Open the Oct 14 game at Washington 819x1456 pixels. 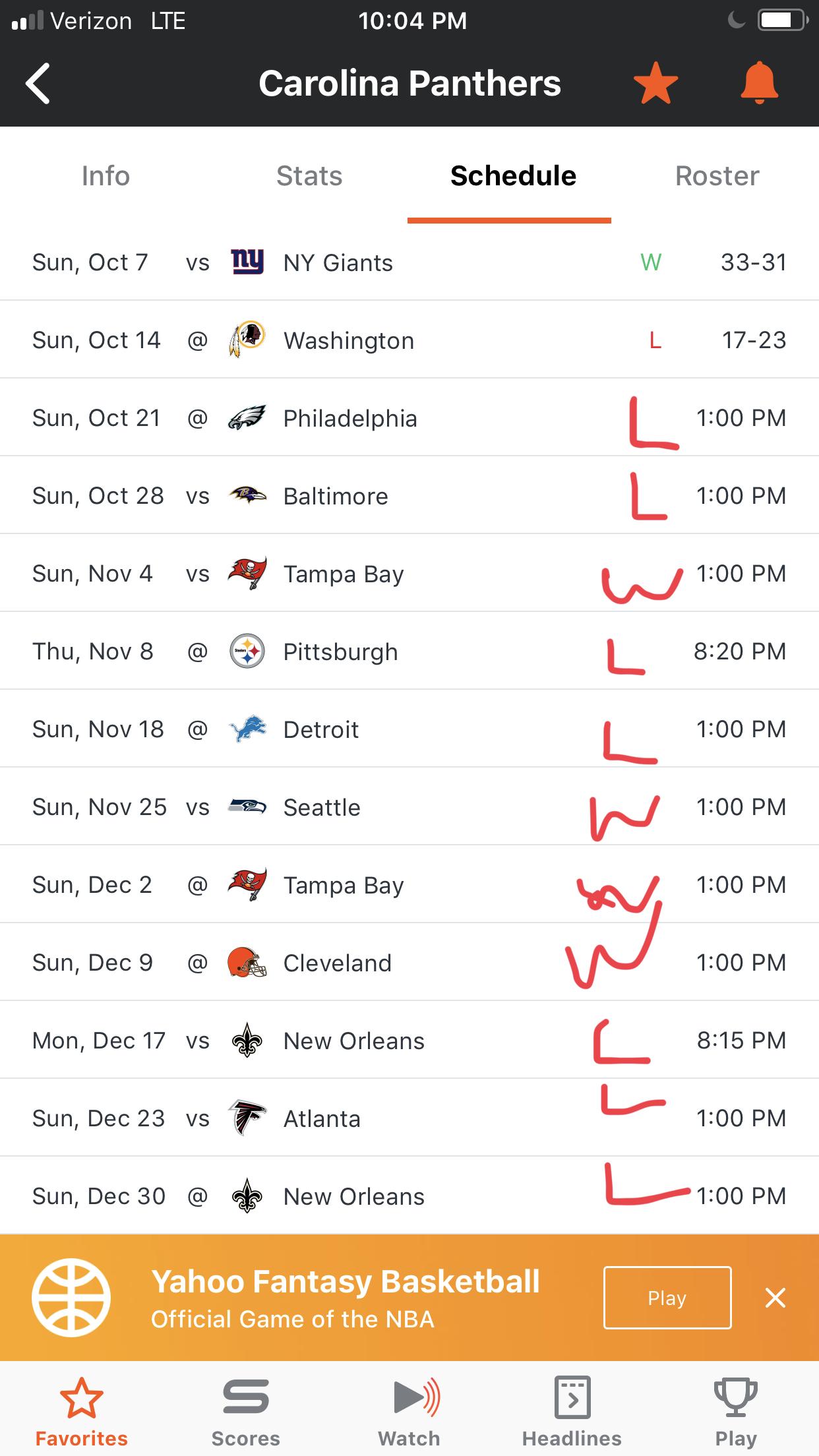pos(409,340)
